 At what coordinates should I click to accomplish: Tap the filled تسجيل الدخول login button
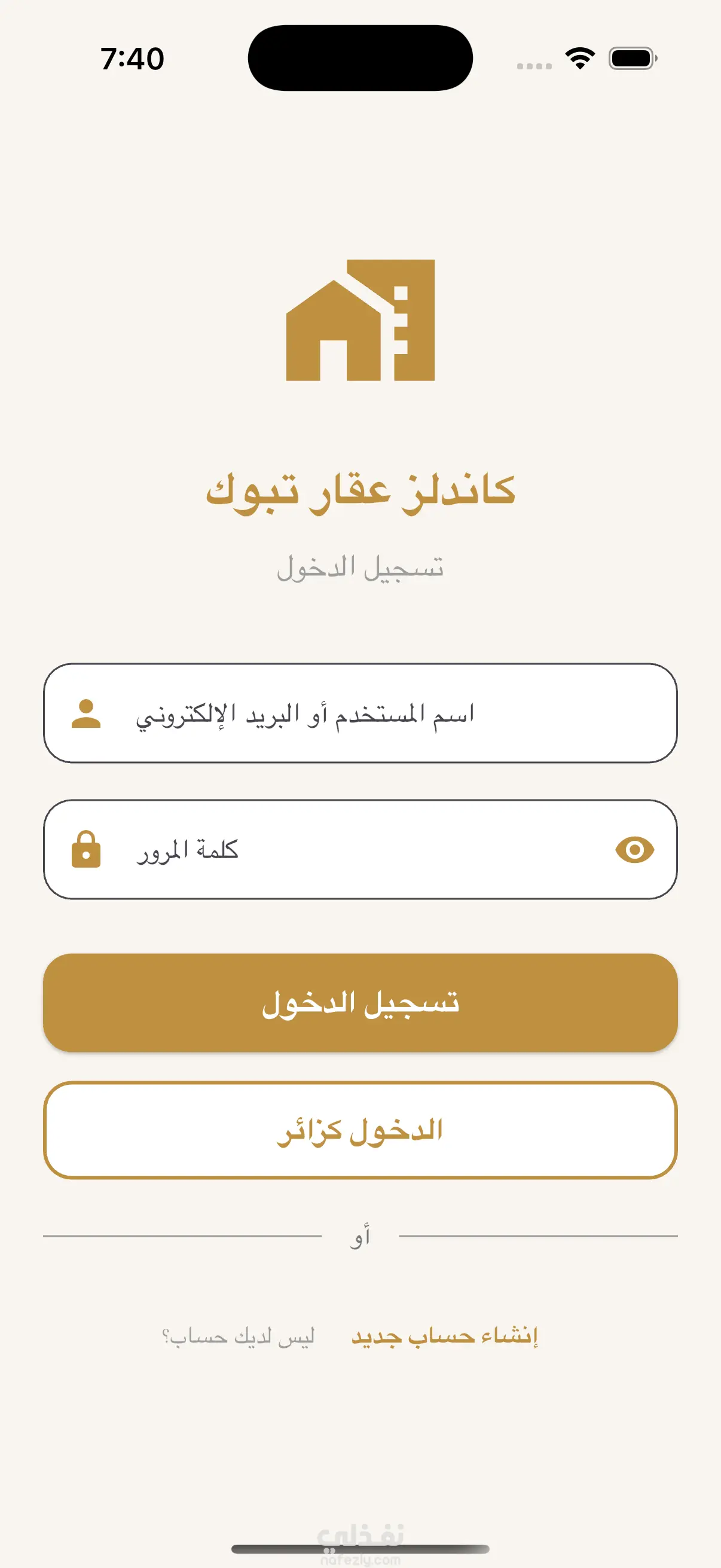[x=360, y=1002]
